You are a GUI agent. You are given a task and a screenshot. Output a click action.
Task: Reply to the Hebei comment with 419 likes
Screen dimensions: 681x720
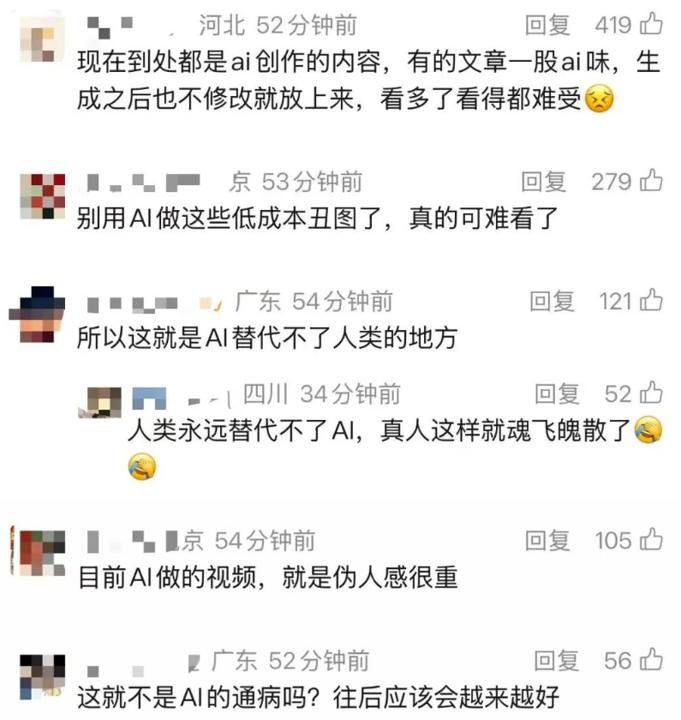point(549,24)
